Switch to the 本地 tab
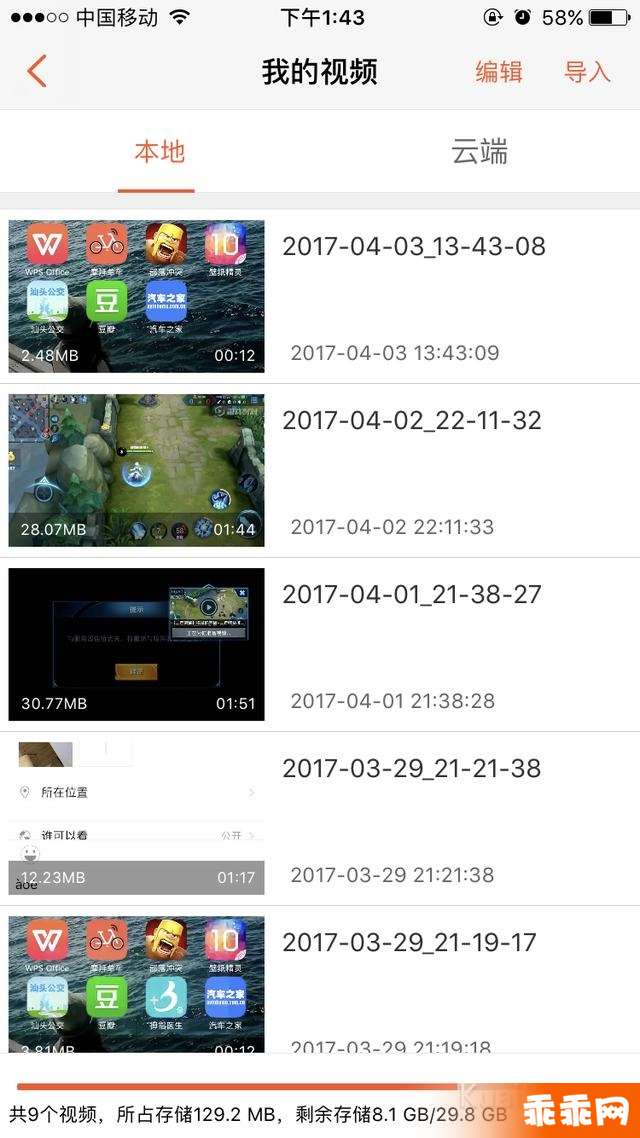 [160, 152]
